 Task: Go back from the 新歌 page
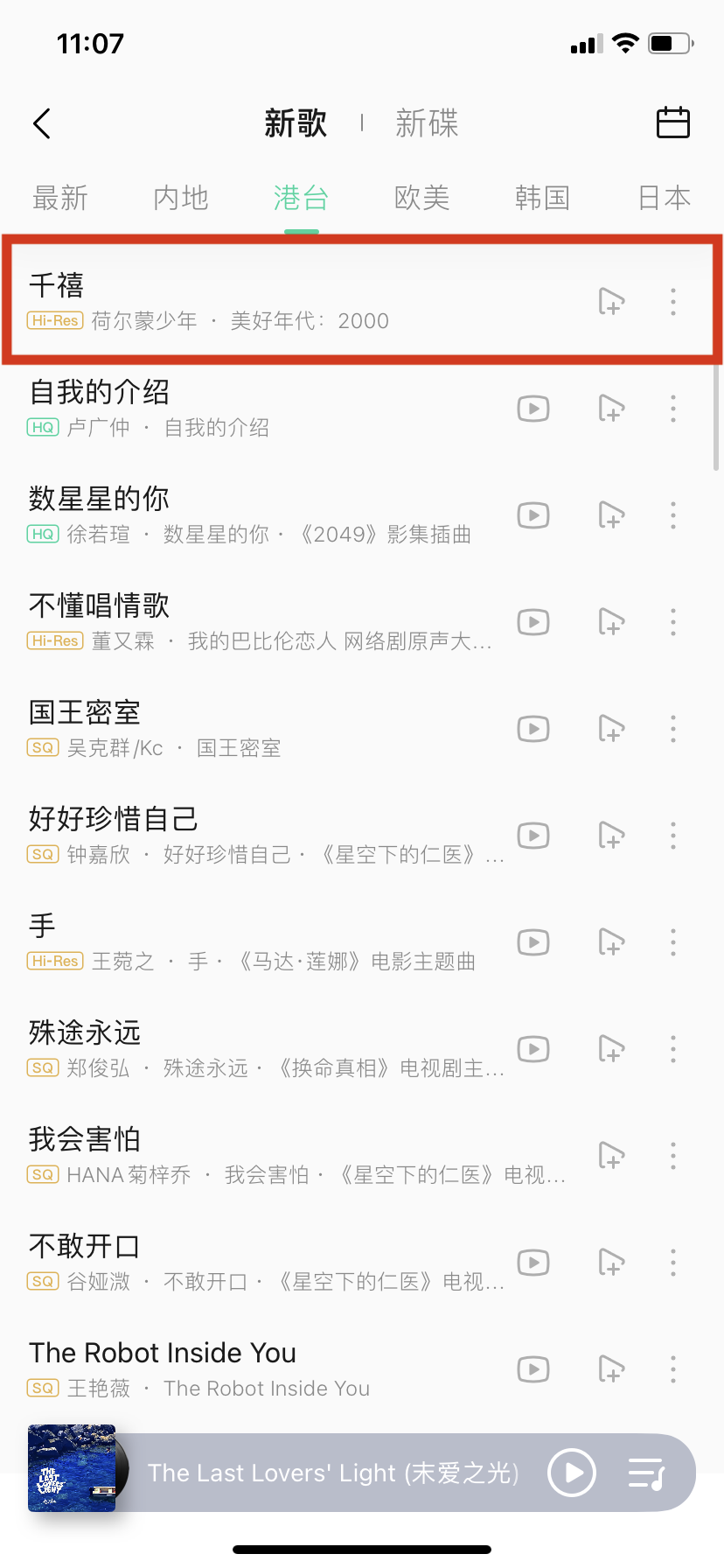pos(42,123)
